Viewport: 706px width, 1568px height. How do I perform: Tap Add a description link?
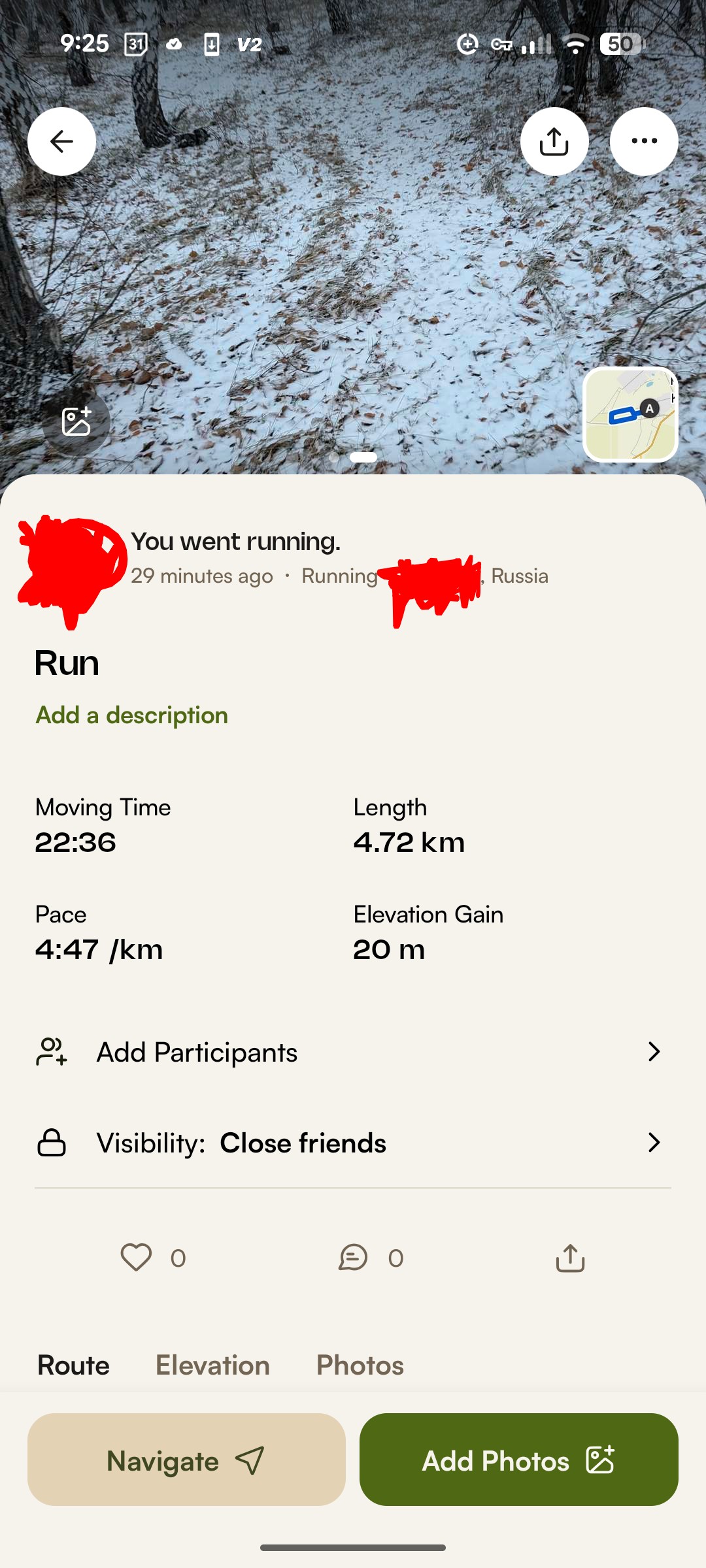pyautogui.click(x=131, y=715)
